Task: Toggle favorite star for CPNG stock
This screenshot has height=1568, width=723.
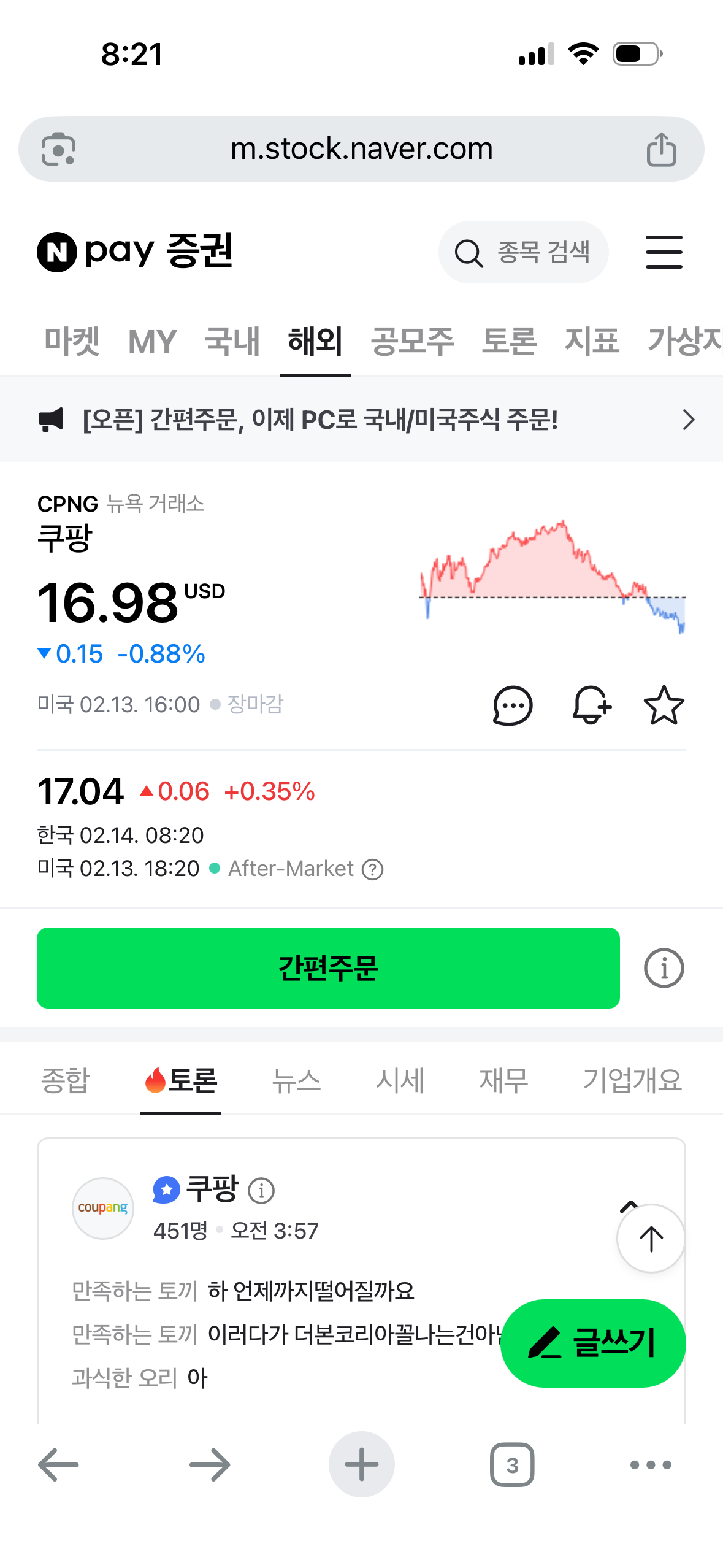Action: pos(665,705)
